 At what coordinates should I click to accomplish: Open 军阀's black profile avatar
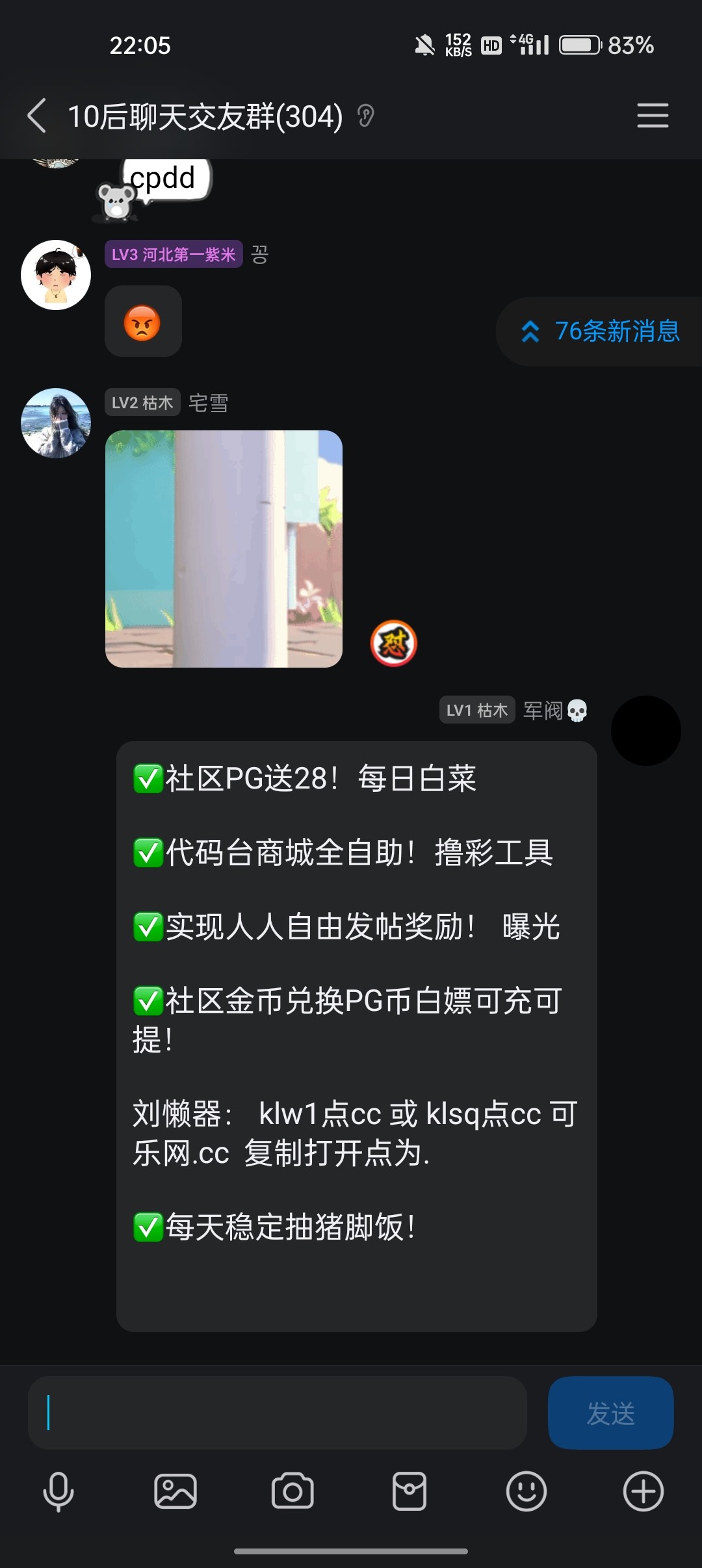(x=645, y=731)
